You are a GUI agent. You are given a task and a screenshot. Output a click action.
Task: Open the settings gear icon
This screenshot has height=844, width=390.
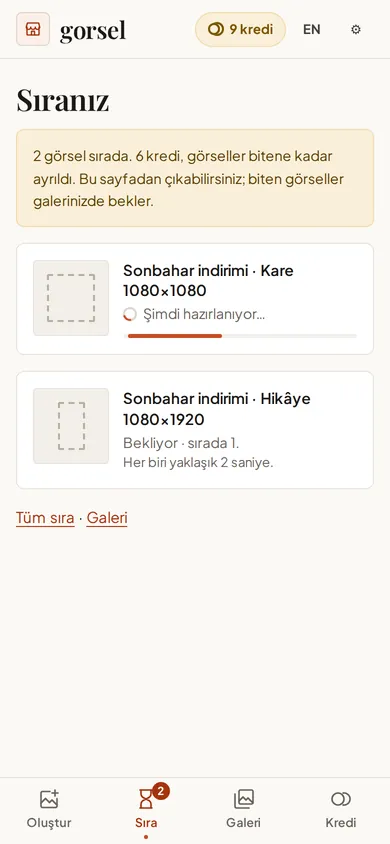pos(356,30)
